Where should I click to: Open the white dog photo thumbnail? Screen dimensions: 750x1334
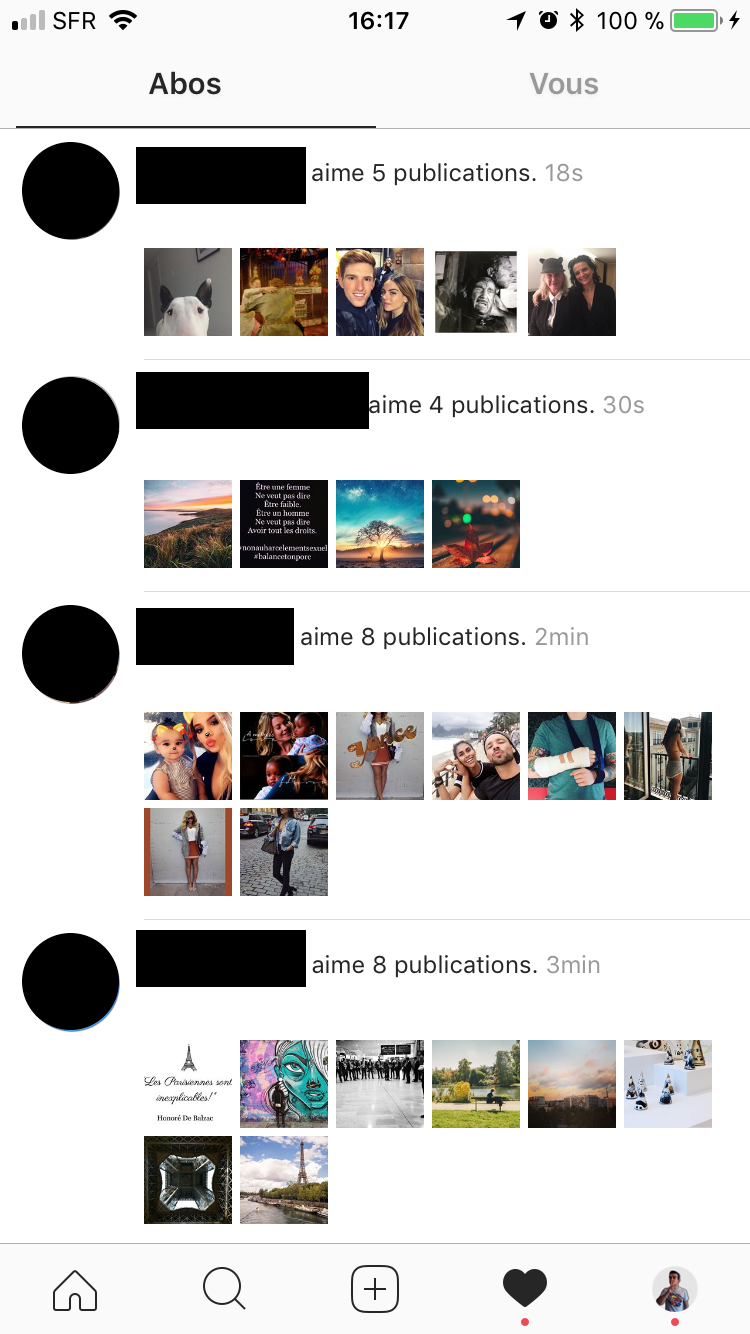pyautogui.click(x=188, y=292)
